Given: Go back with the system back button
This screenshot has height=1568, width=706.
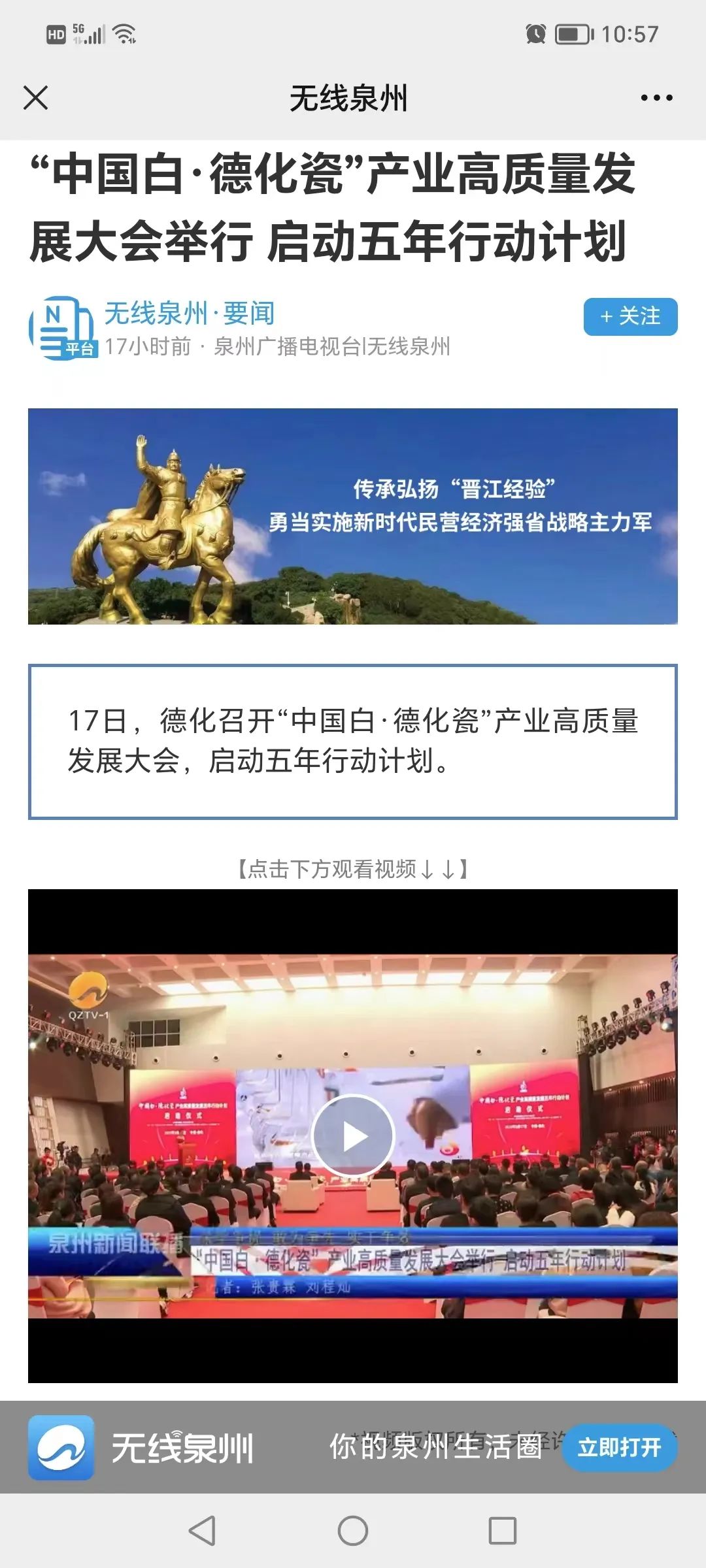Looking at the screenshot, I should [x=202, y=1530].
